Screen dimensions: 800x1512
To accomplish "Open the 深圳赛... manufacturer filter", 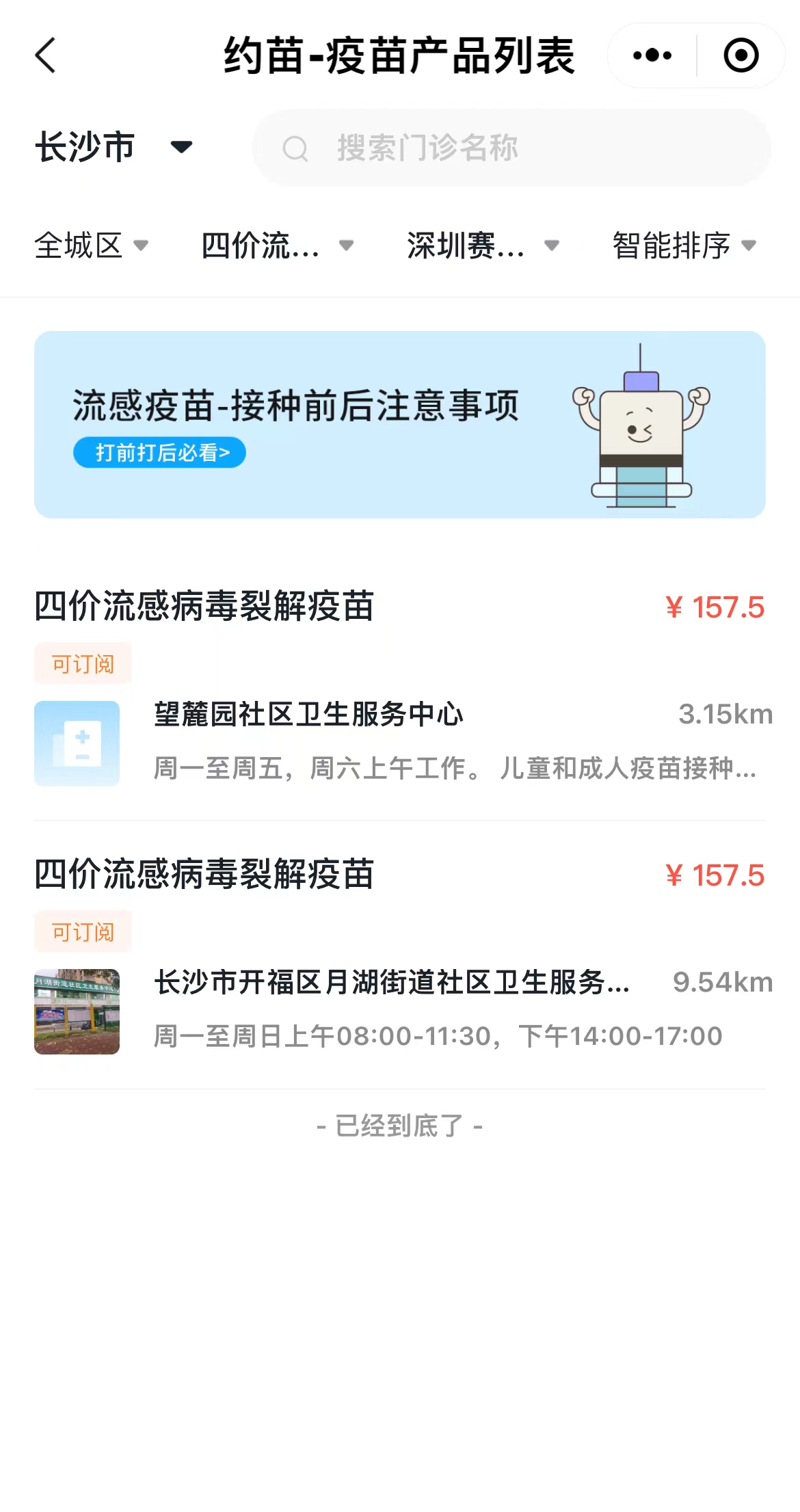I will point(483,246).
